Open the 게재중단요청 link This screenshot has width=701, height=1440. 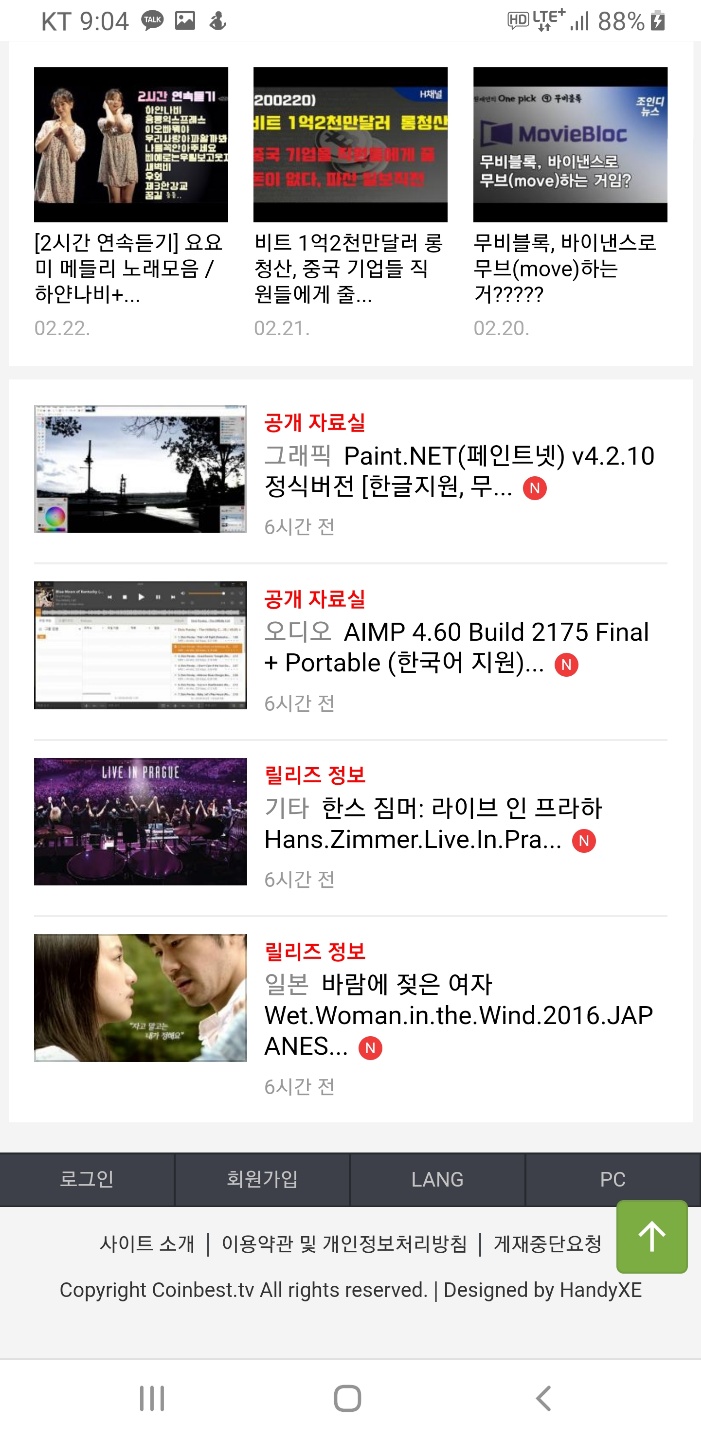click(548, 1244)
